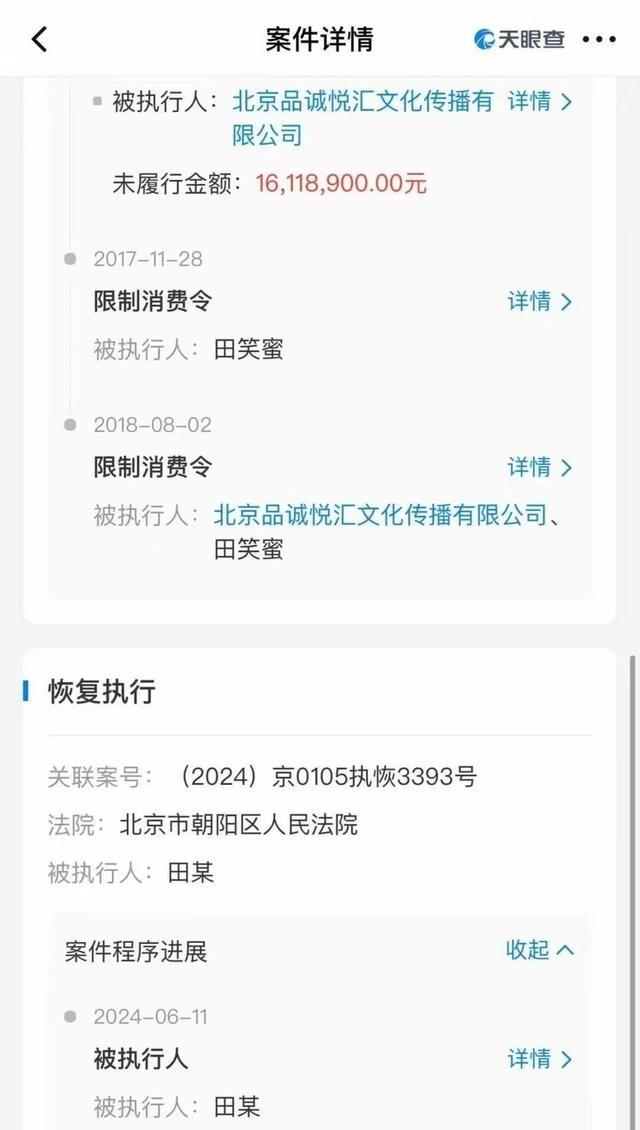Go back from 案件详情 page

click(x=40, y=39)
